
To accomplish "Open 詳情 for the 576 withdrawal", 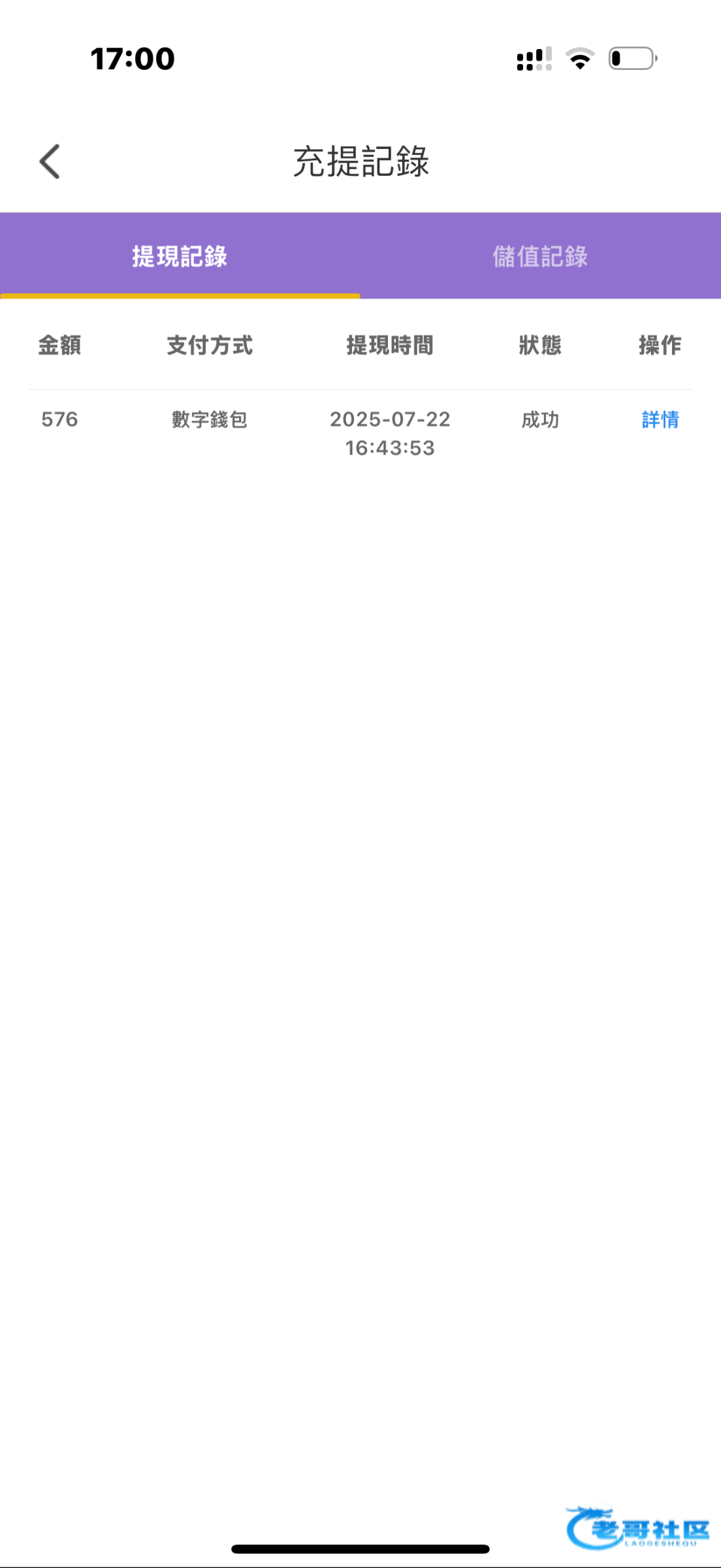I will tap(660, 419).
